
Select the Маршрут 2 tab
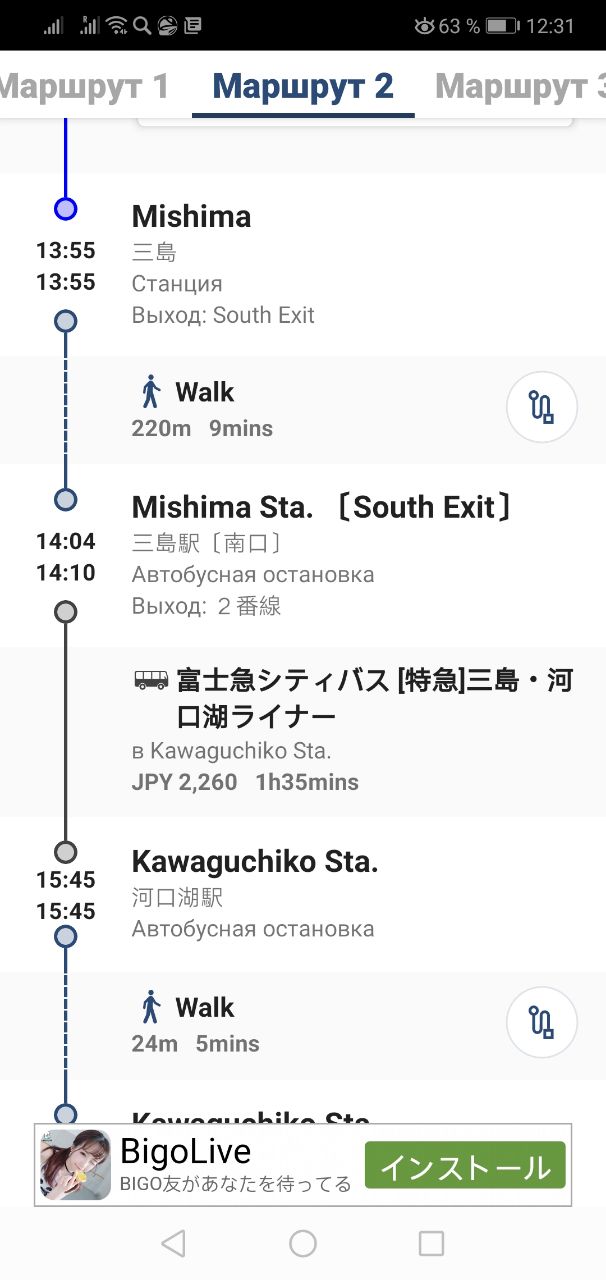[x=303, y=87]
